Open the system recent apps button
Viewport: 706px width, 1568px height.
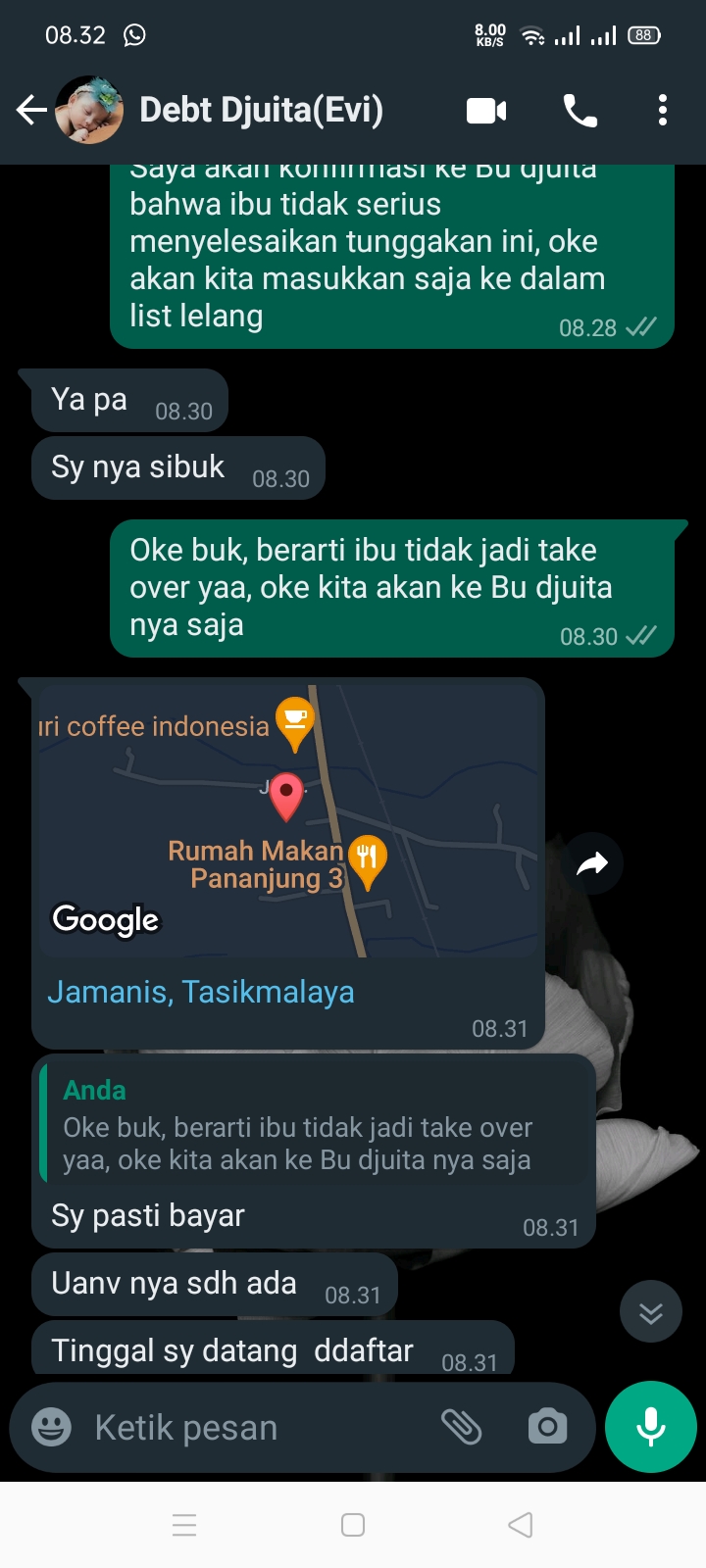[x=184, y=1525]
